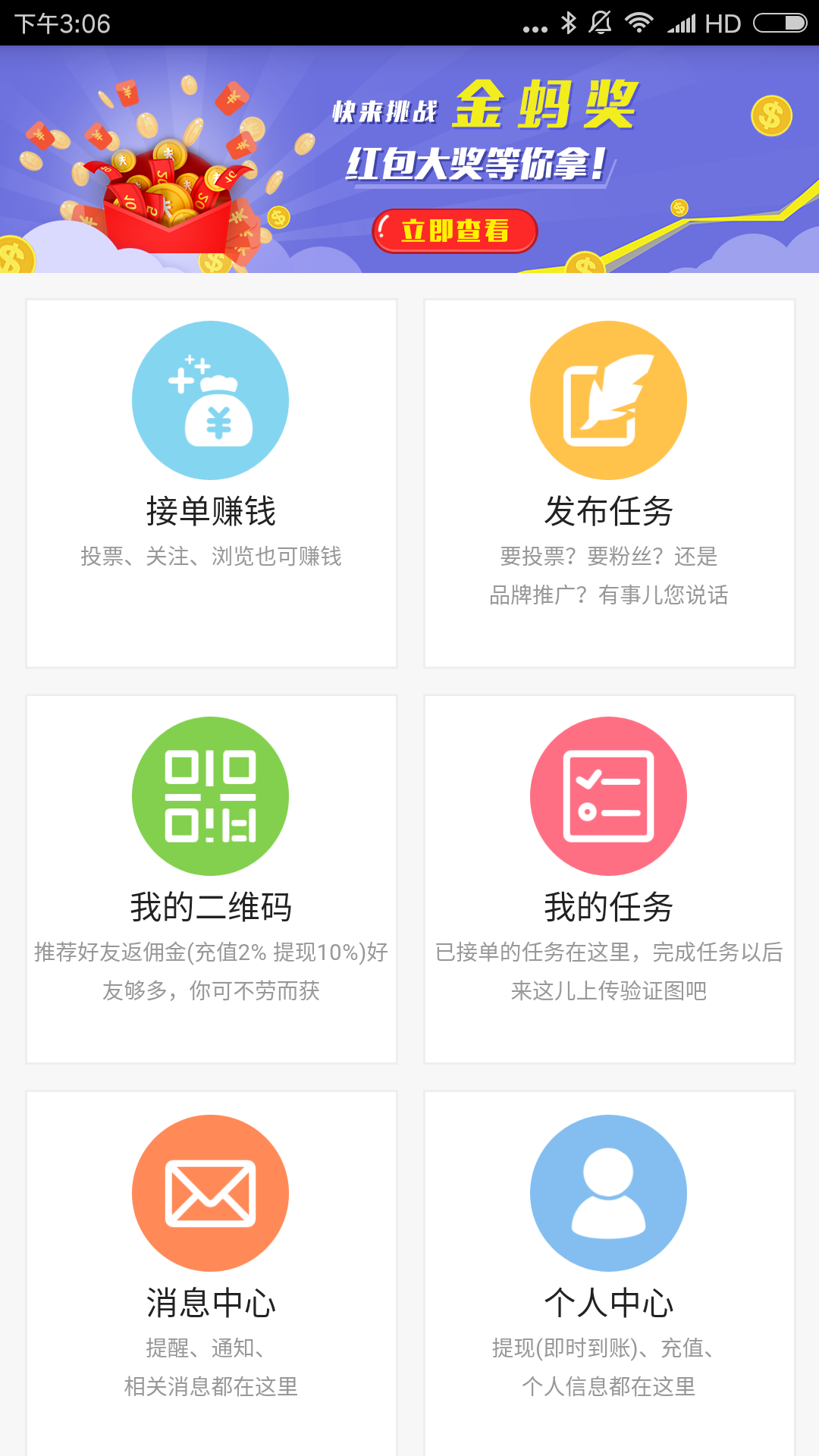Go to 消息中心 card
Screen dimensions: 819x1456
[x=212, y=1274]
